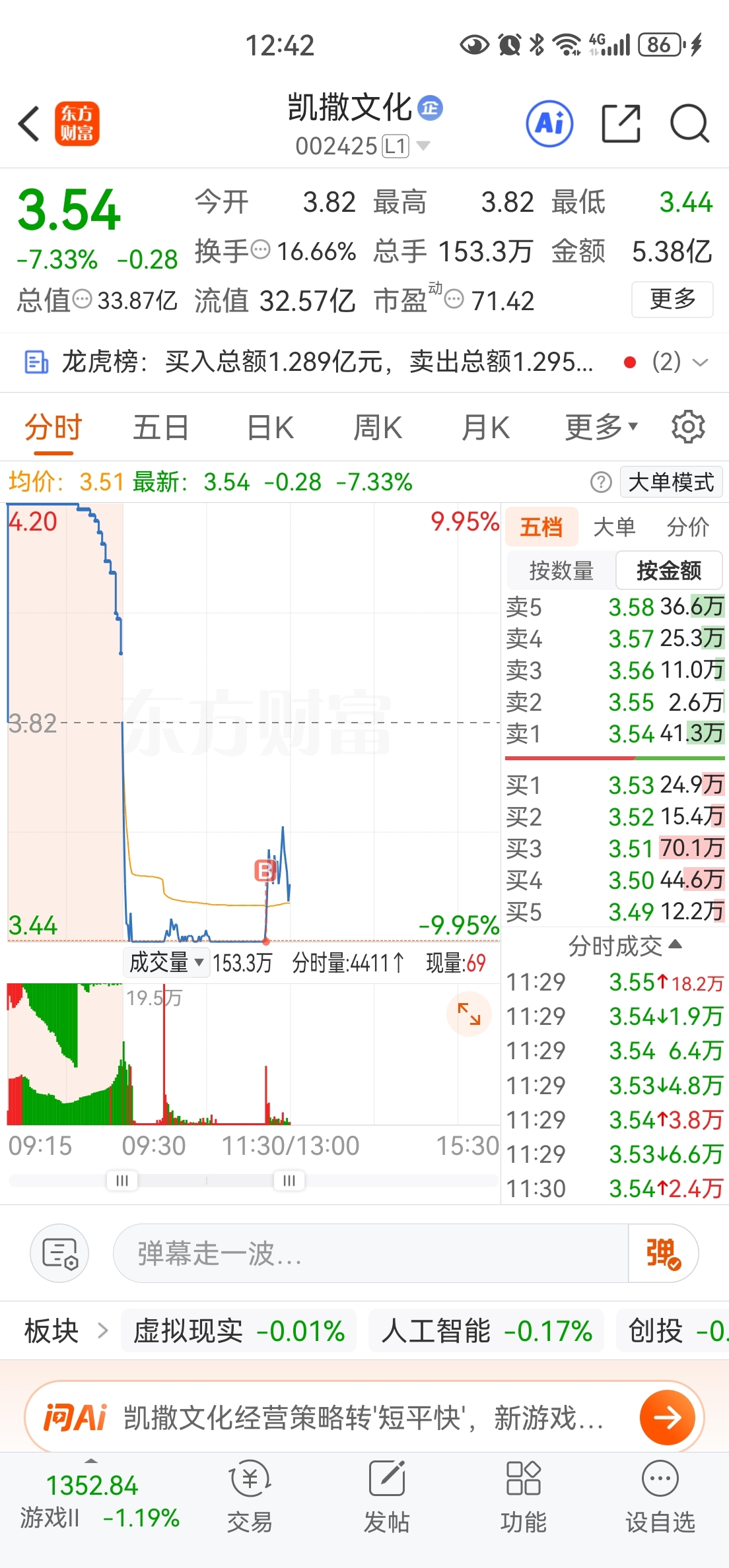Go back using the top-left arrow

[29, 123]
